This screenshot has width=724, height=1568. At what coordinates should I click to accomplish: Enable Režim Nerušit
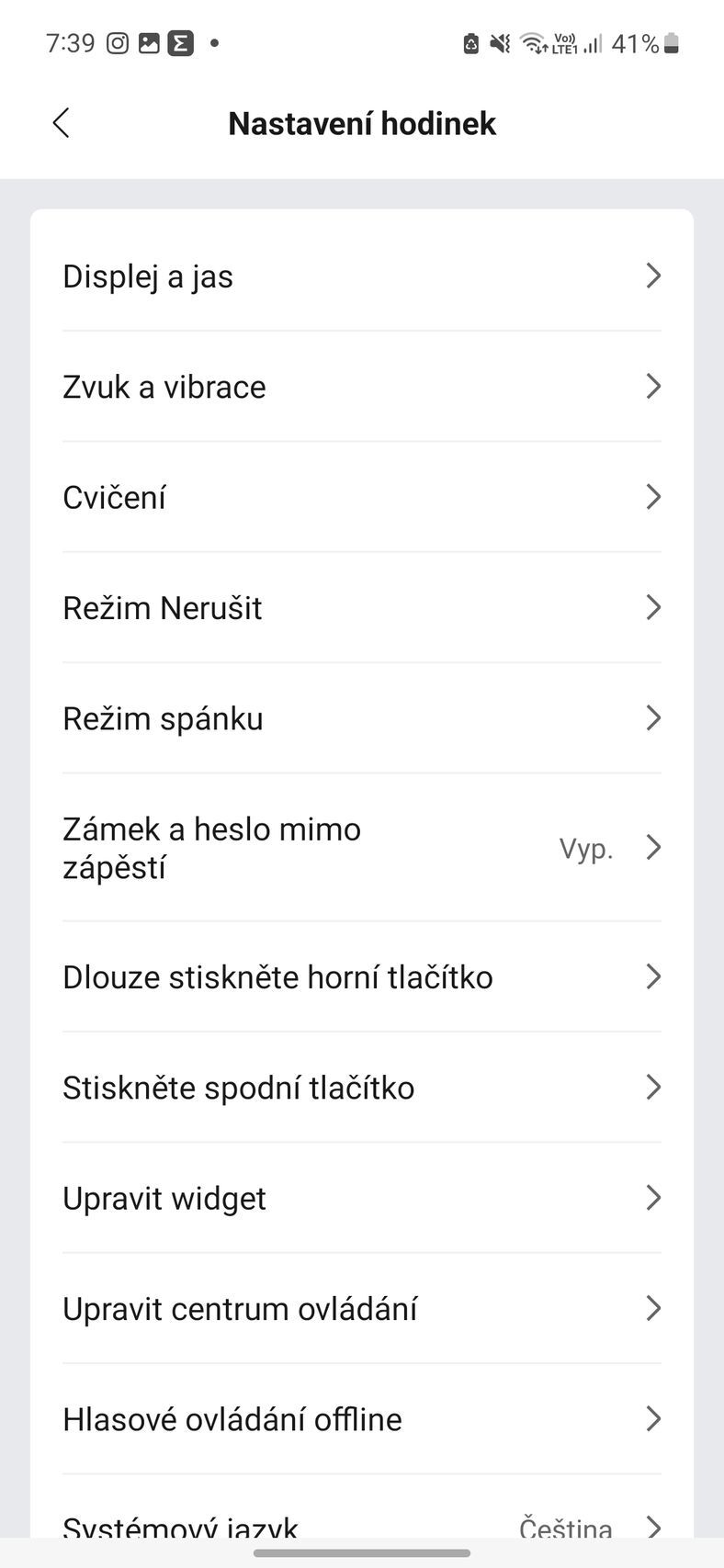click(362, 607)
